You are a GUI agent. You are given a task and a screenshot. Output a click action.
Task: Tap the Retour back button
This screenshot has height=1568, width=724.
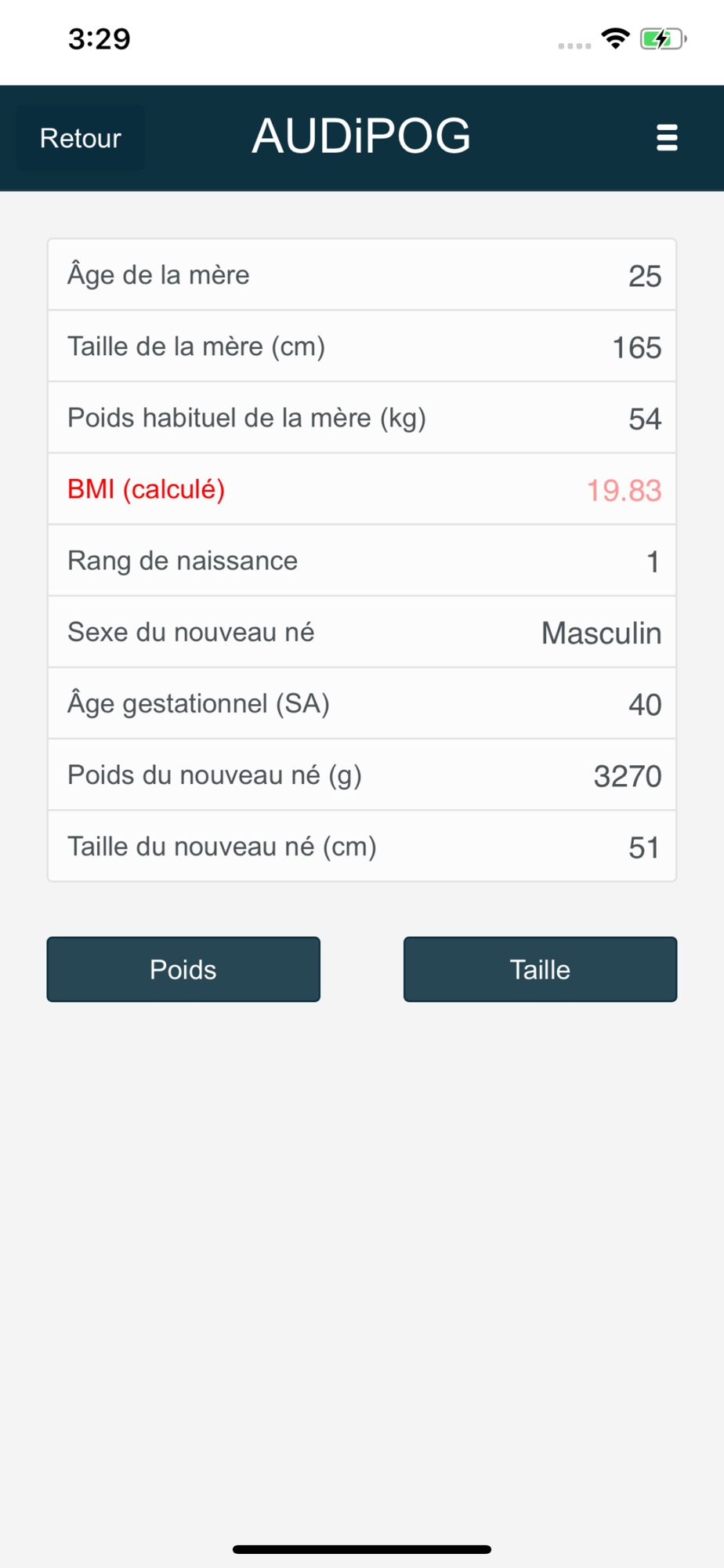point(81,138)
